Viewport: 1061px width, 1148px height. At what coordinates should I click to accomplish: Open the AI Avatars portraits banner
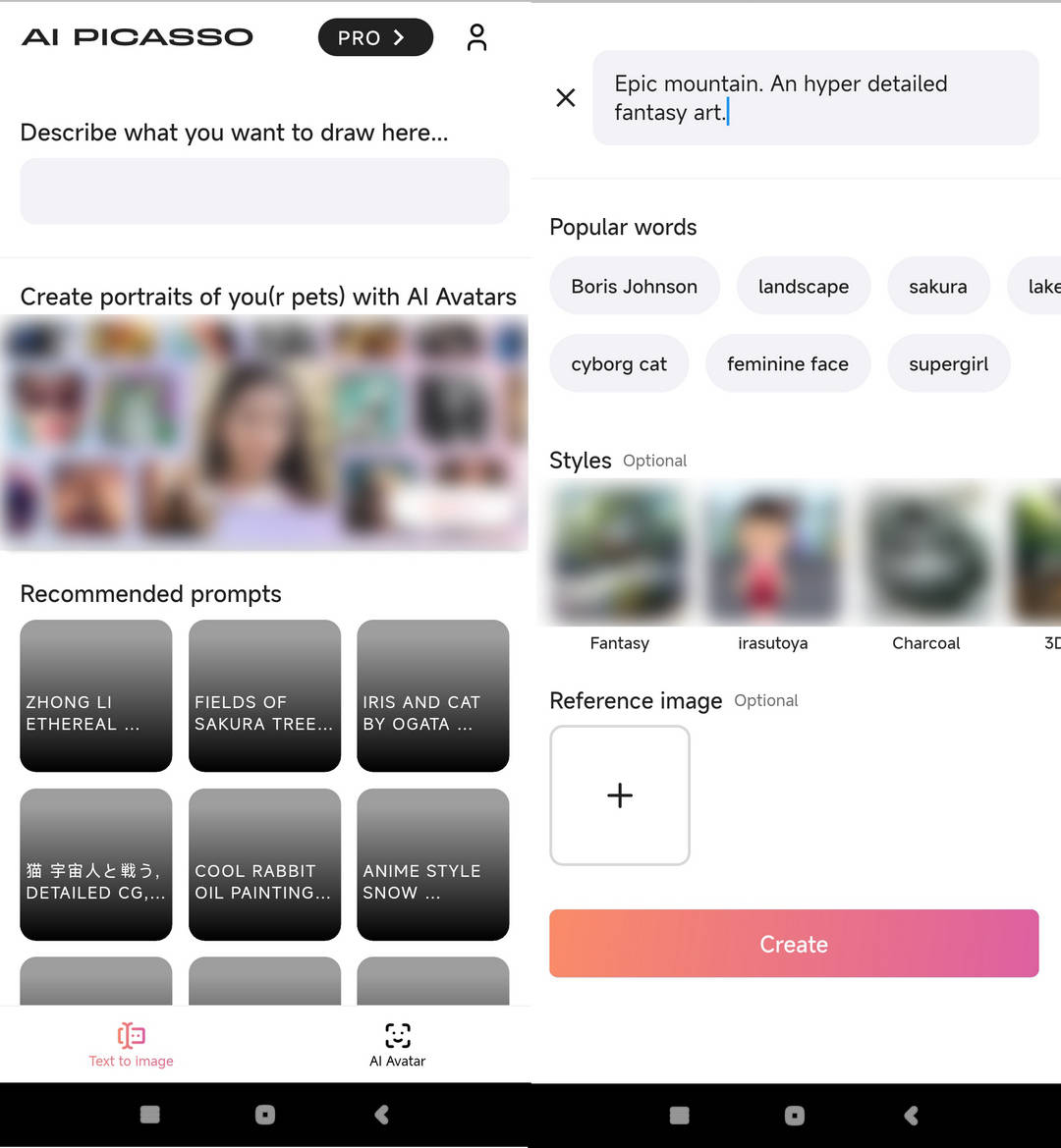(264, 432)
